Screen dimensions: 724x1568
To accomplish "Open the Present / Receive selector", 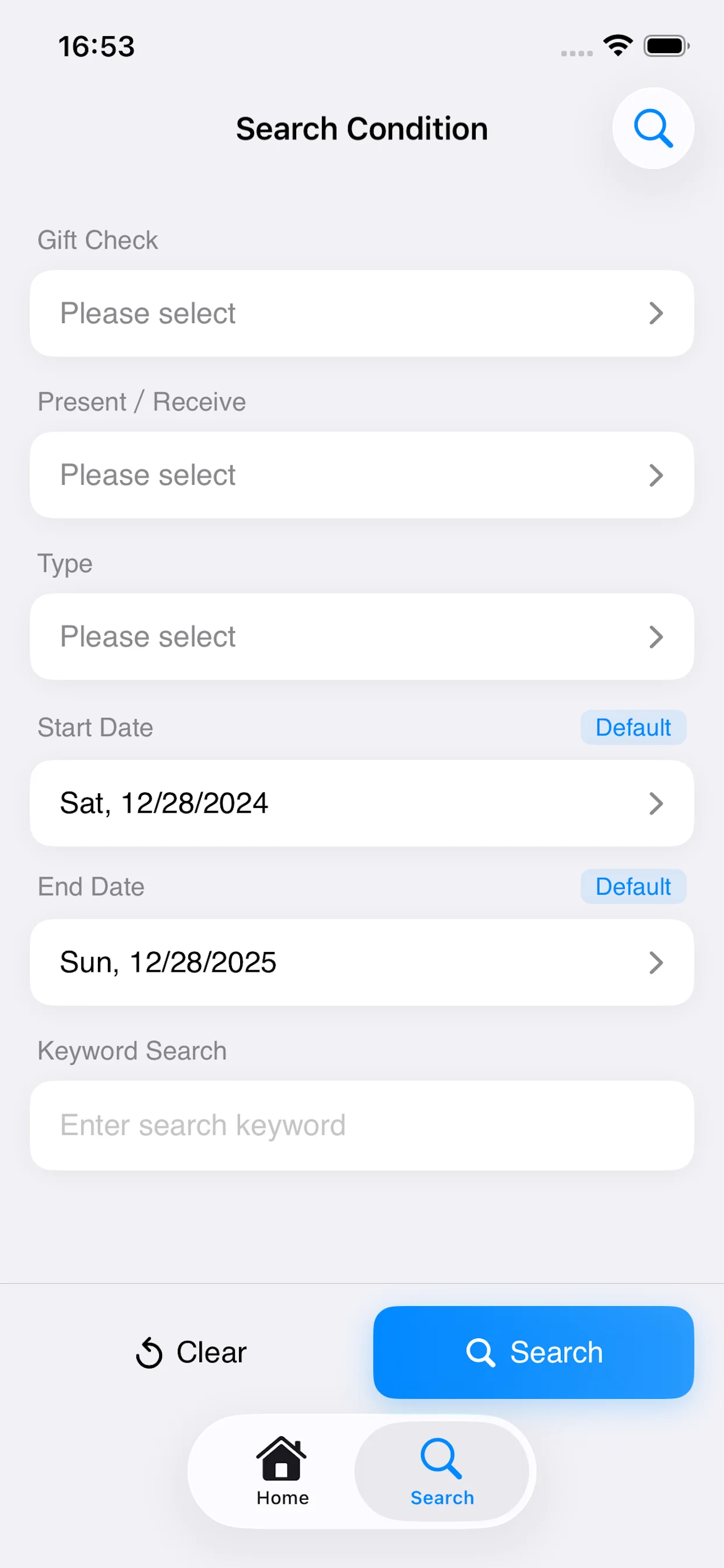I will point(362,475).
